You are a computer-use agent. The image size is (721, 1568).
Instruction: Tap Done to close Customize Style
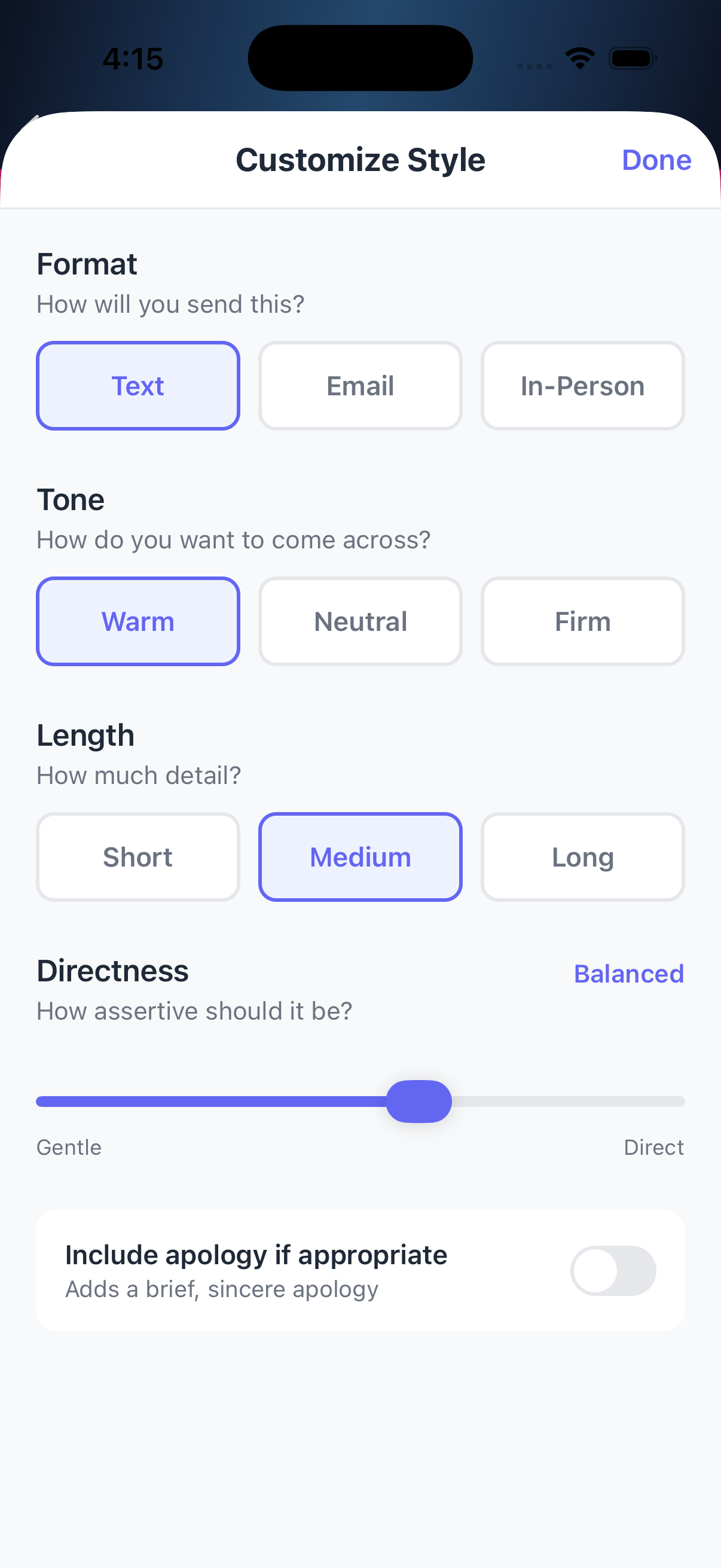(656, 160)
